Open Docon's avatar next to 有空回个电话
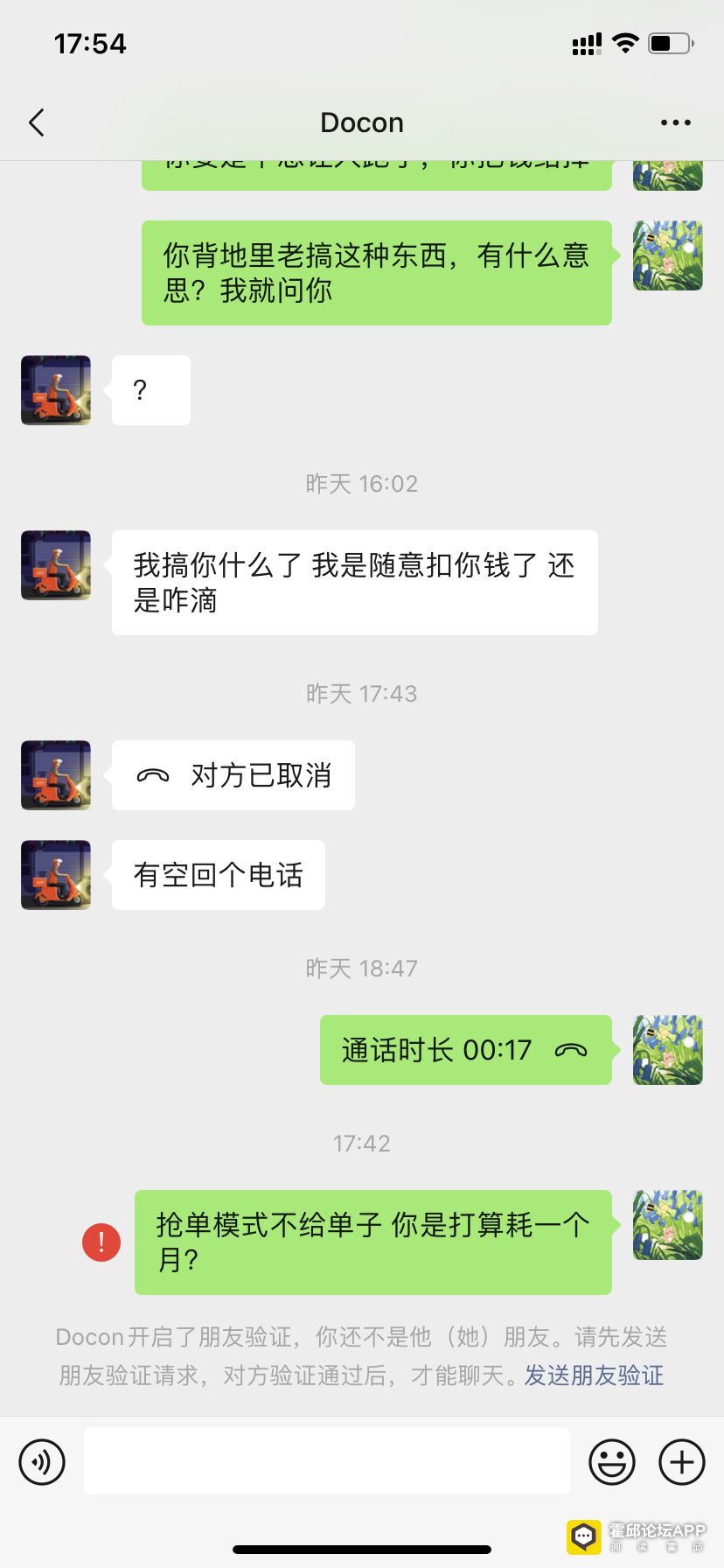Viewport: 724px width, 1568px height. [x=56, y=875]
